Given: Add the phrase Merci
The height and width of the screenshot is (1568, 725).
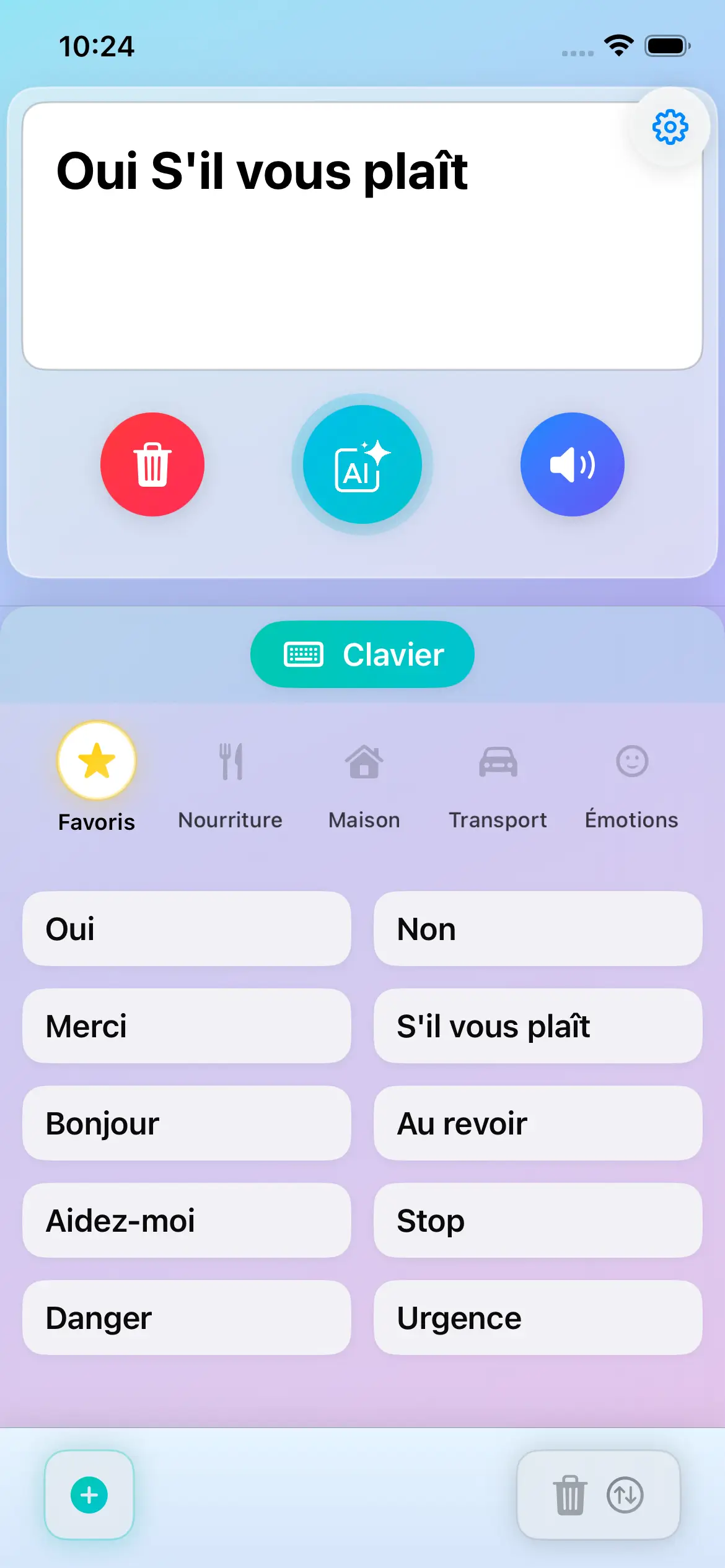Looking at the screenshot, I should pos(187,1026).
